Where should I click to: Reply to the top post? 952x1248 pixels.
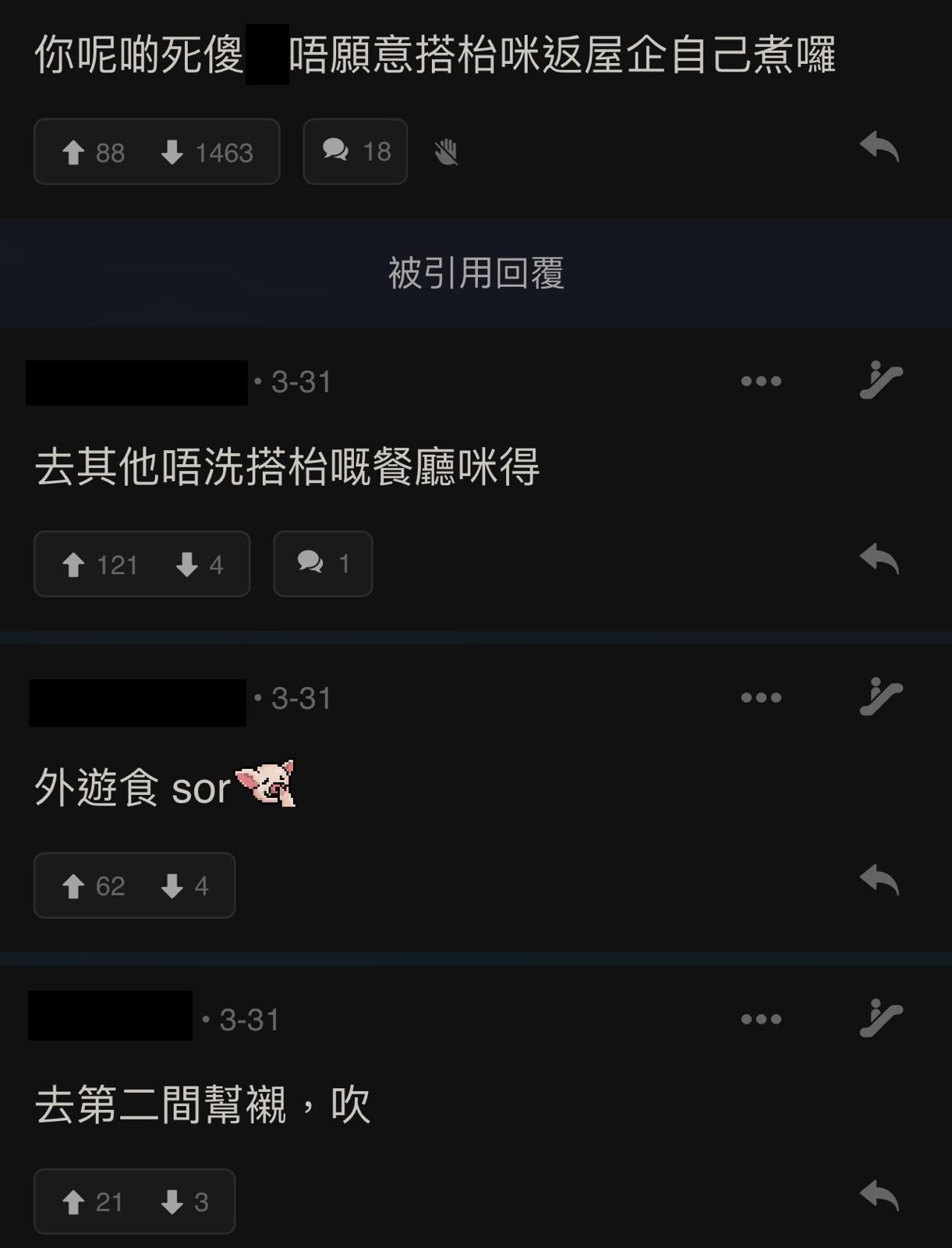pos(879,147)
